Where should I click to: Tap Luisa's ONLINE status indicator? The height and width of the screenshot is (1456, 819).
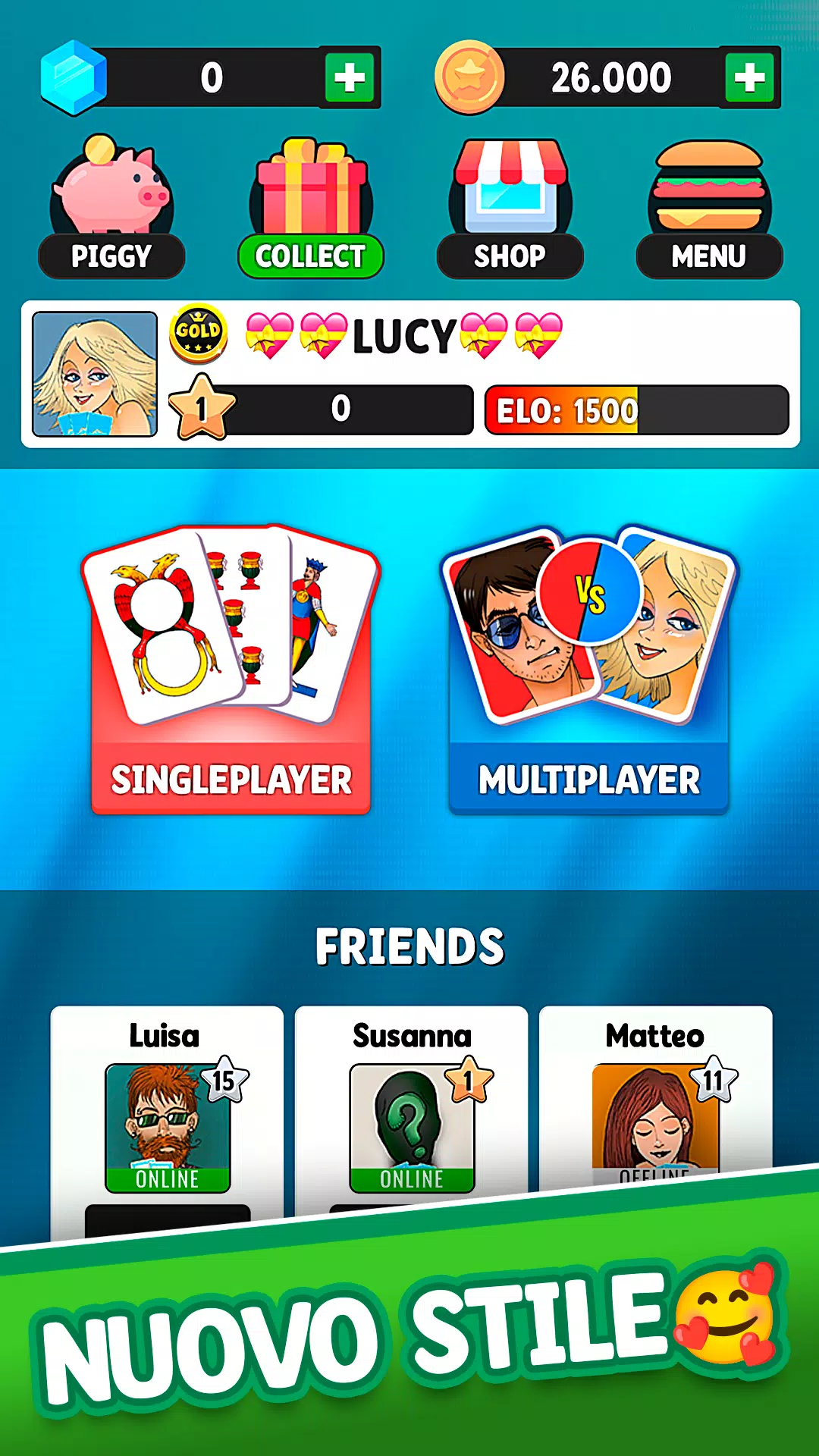click(x=167, y=1180)
